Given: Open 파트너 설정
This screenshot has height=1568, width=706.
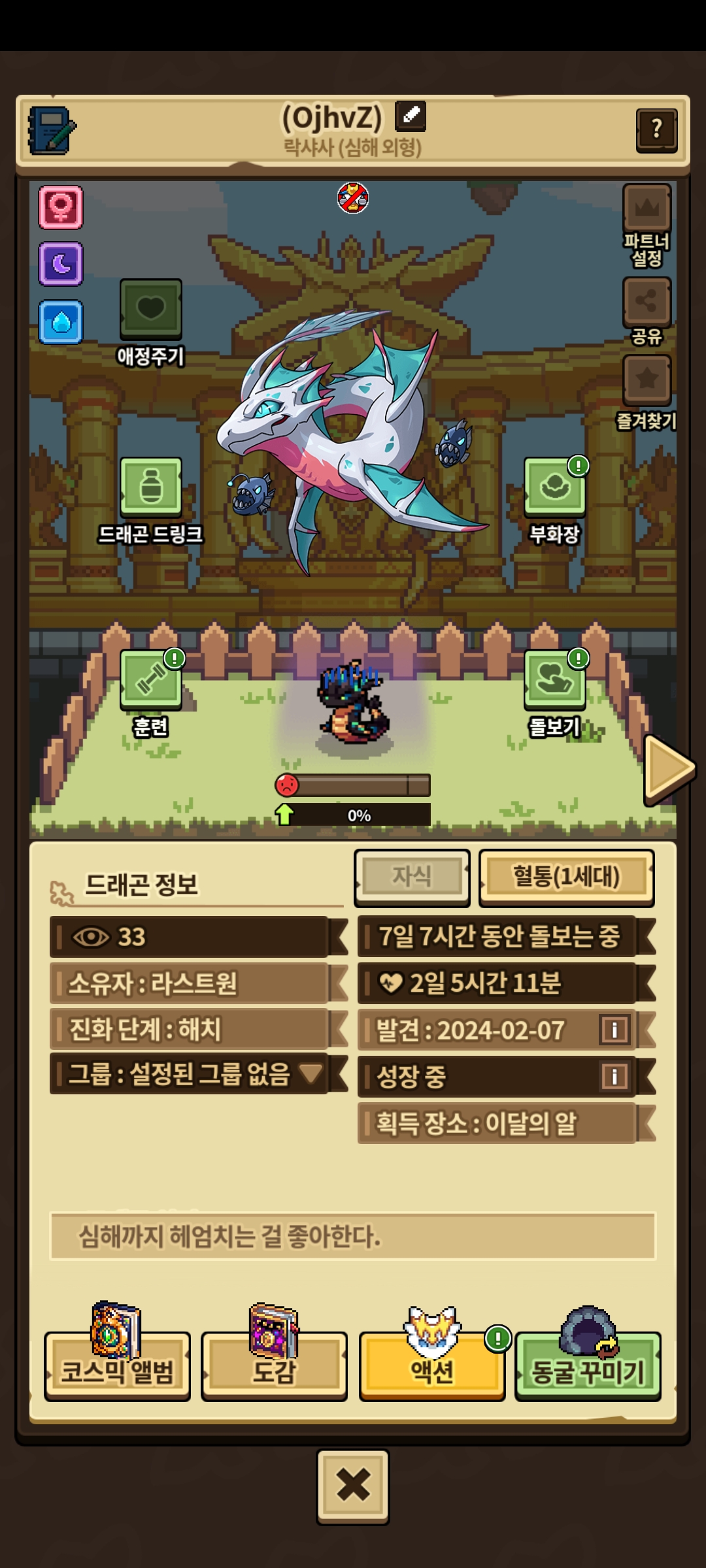Looking at the screenshot, I should [647, 209].
